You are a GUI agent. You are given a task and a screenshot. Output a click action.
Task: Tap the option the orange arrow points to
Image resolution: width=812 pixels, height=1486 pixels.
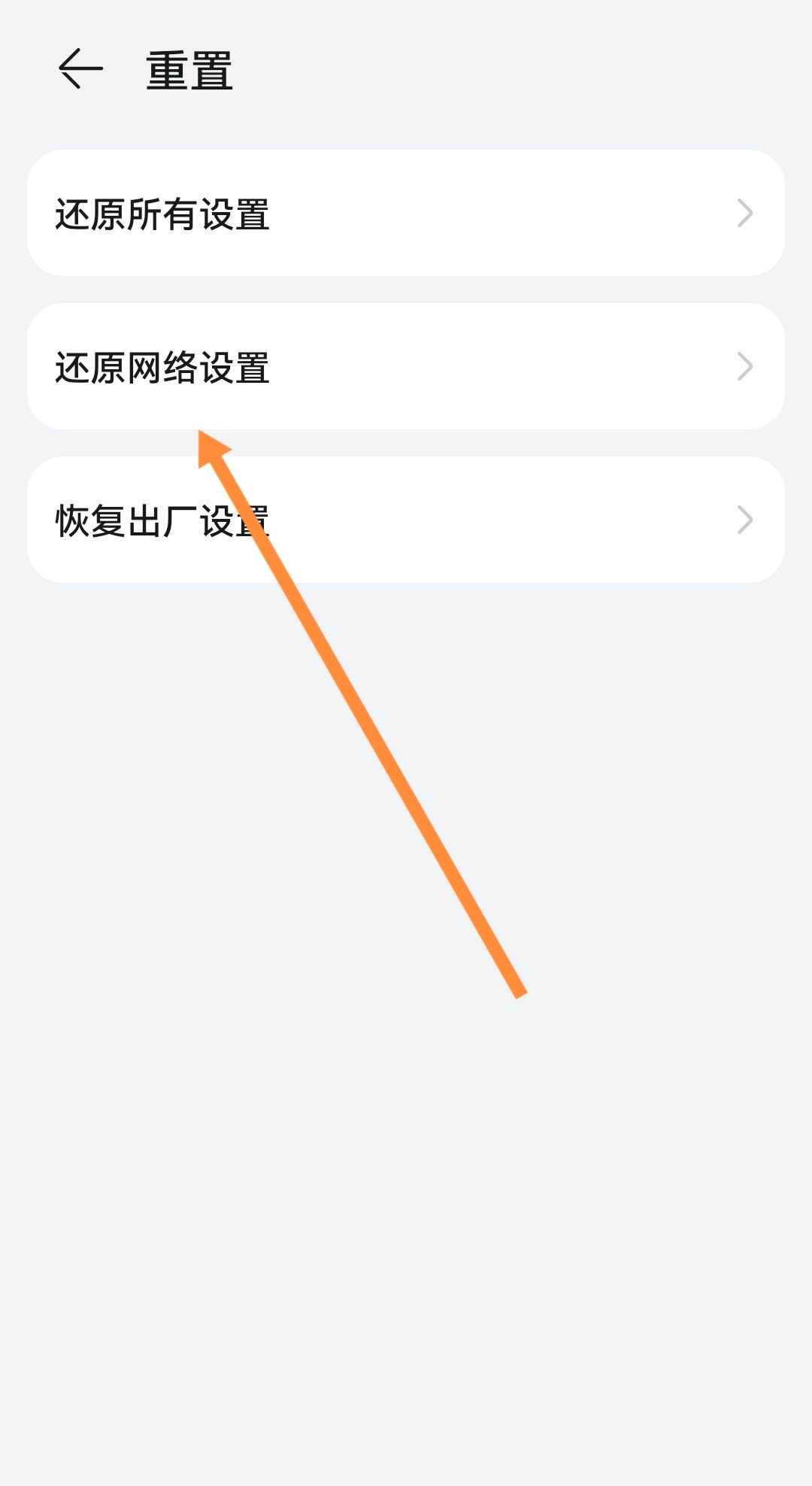(406, 366)
